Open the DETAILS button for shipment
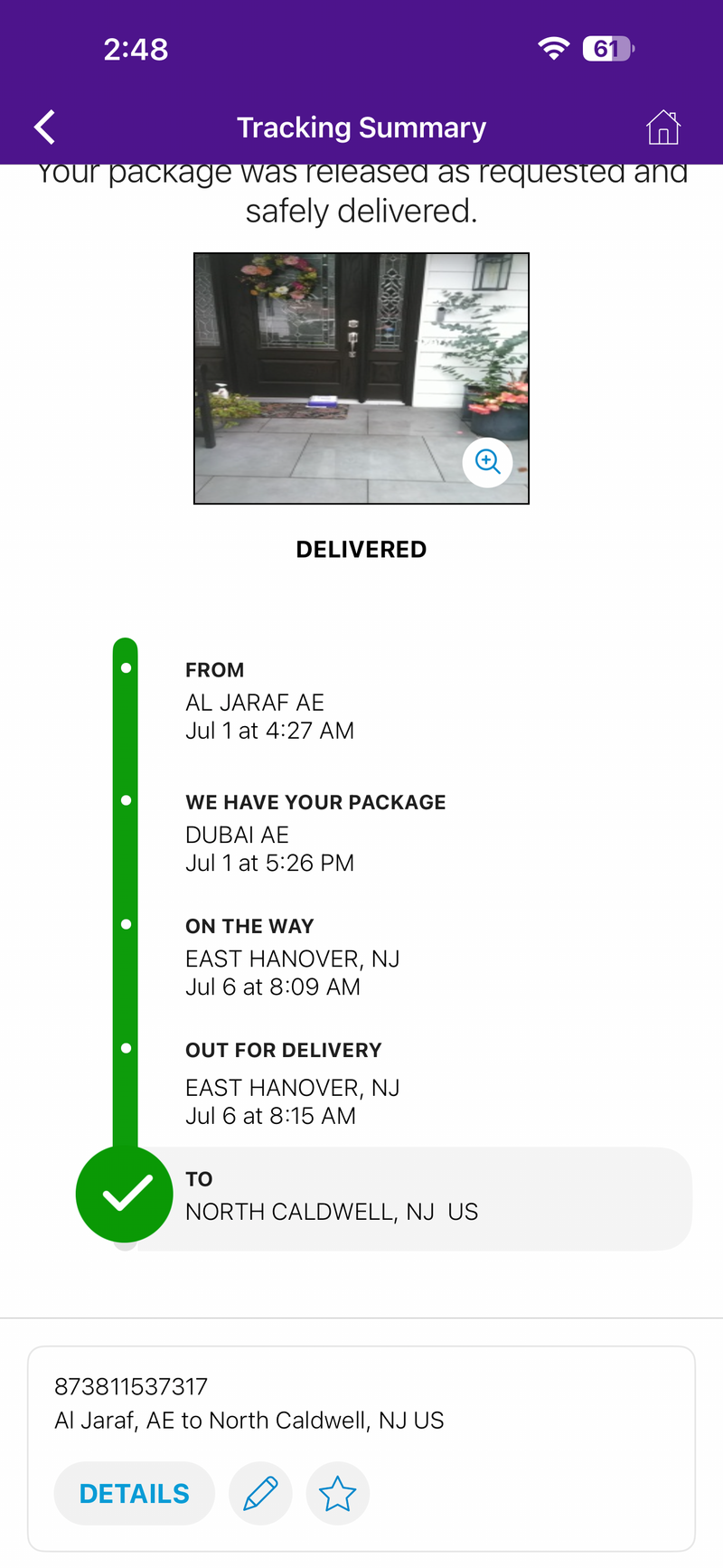Image resolution: width=723 pixels, height=1568 pixels. (135, 1493)
